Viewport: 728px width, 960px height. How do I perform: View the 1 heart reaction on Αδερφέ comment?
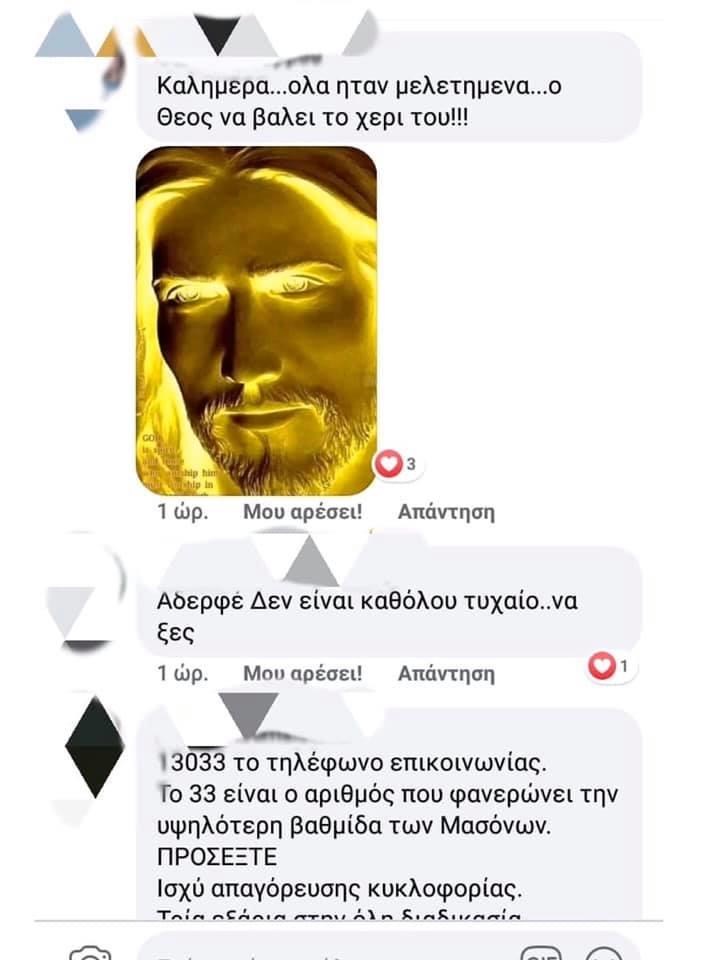point(611,666)
